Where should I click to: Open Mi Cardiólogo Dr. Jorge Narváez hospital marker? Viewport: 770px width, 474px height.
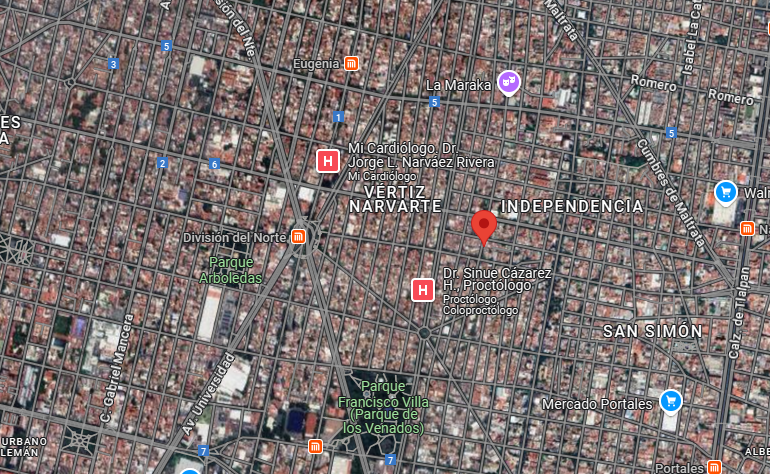point(326,160)
